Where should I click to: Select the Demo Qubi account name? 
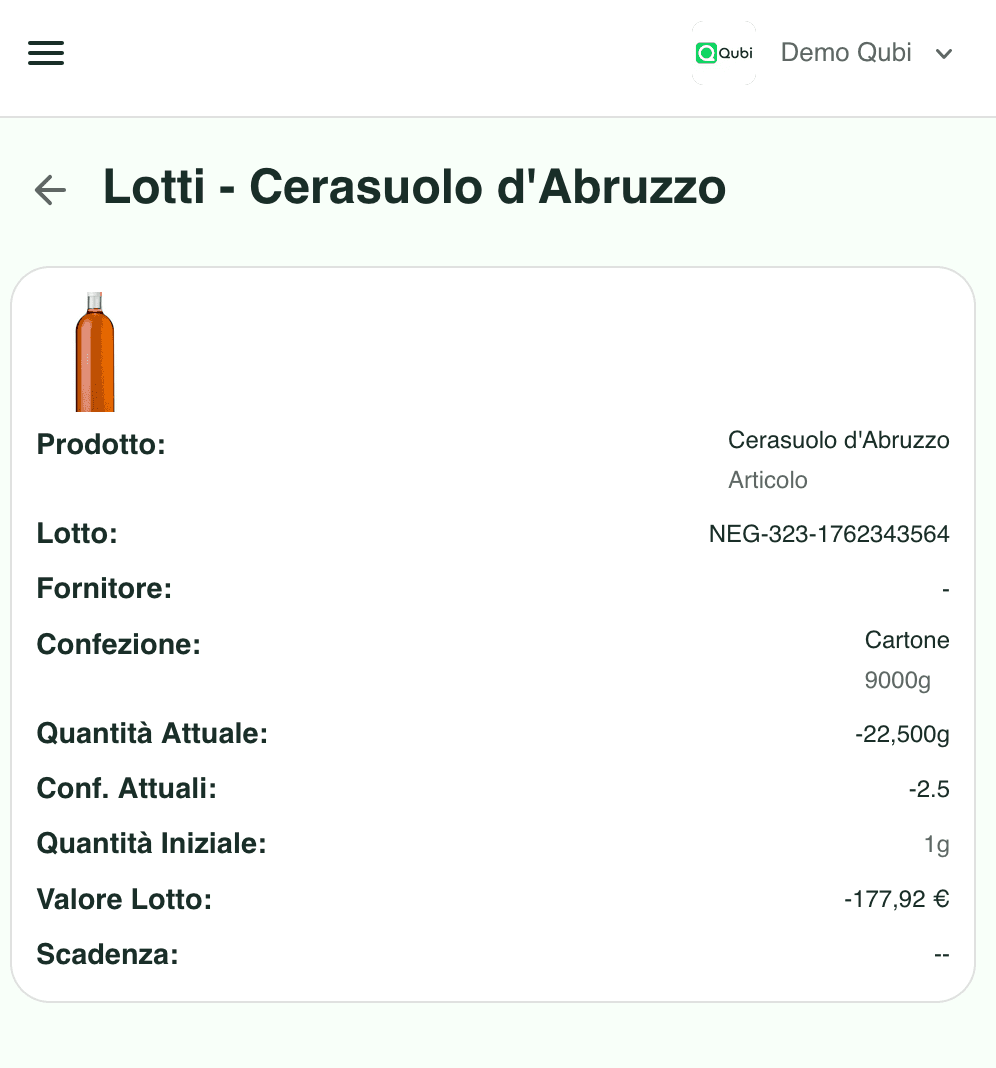click(846, 52)
